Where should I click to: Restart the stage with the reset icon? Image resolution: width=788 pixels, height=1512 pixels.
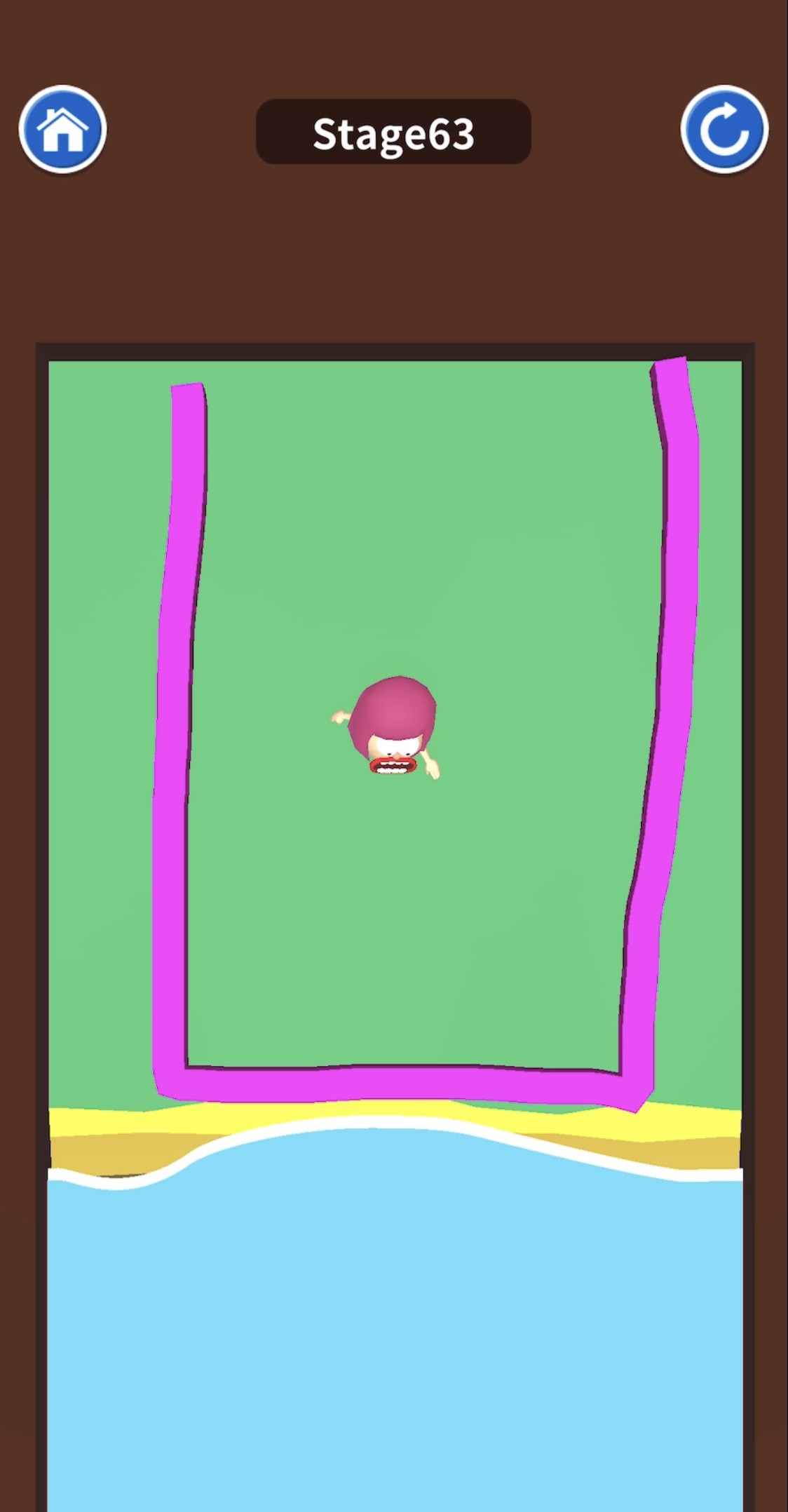coord(724,130)
